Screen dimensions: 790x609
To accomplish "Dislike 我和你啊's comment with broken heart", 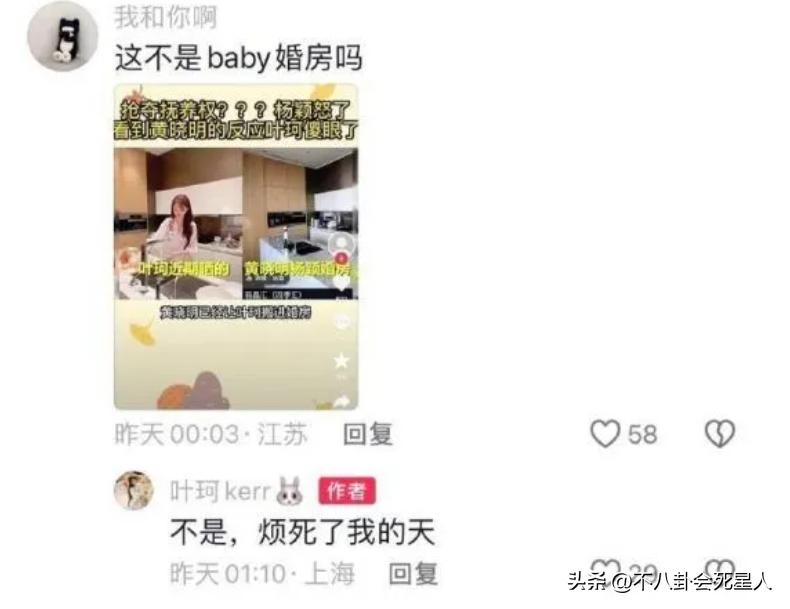I will pyautogui.click(x=719, y=433).
